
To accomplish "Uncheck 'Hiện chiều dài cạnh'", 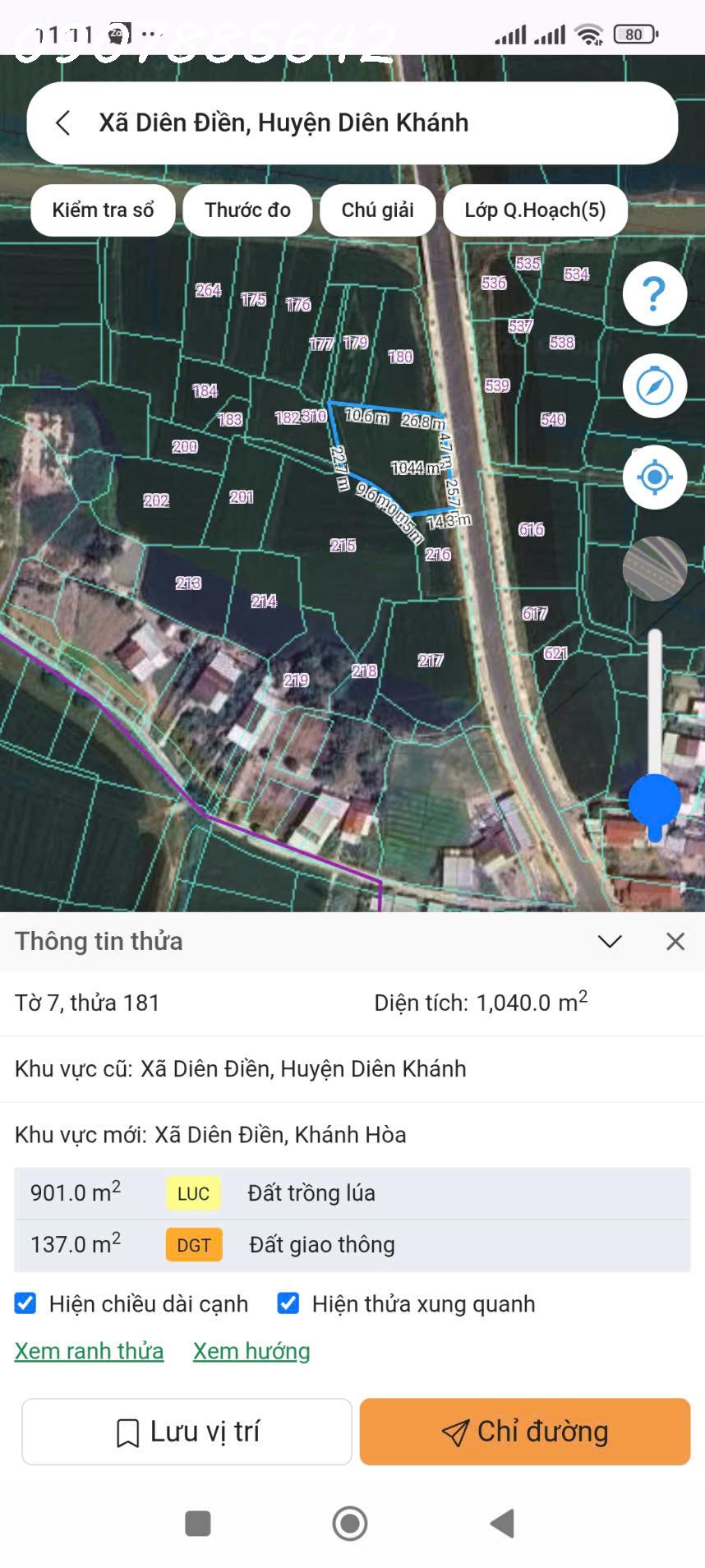I will [x=25, y=1303].
